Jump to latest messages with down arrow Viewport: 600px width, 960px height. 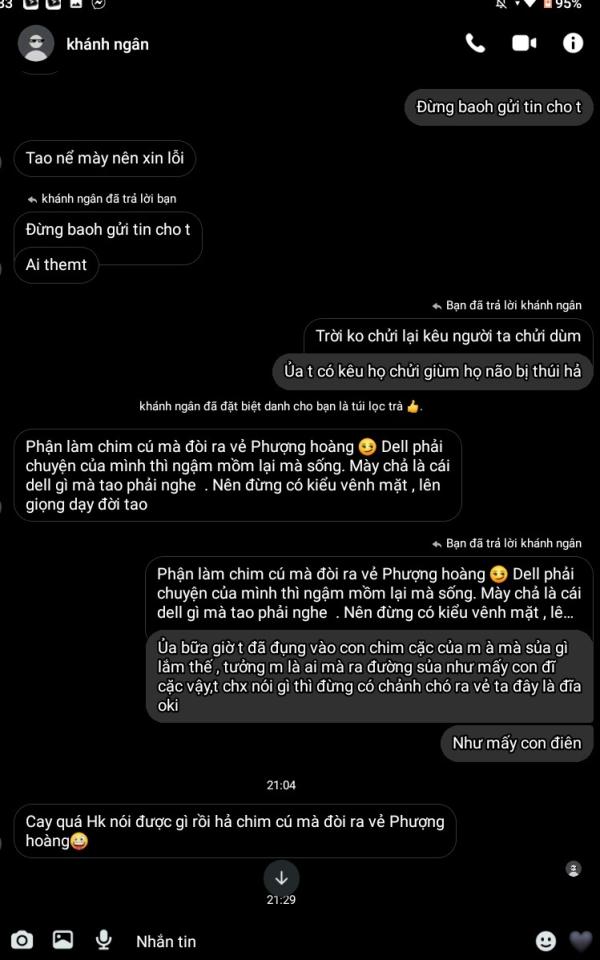click(282, 877)
